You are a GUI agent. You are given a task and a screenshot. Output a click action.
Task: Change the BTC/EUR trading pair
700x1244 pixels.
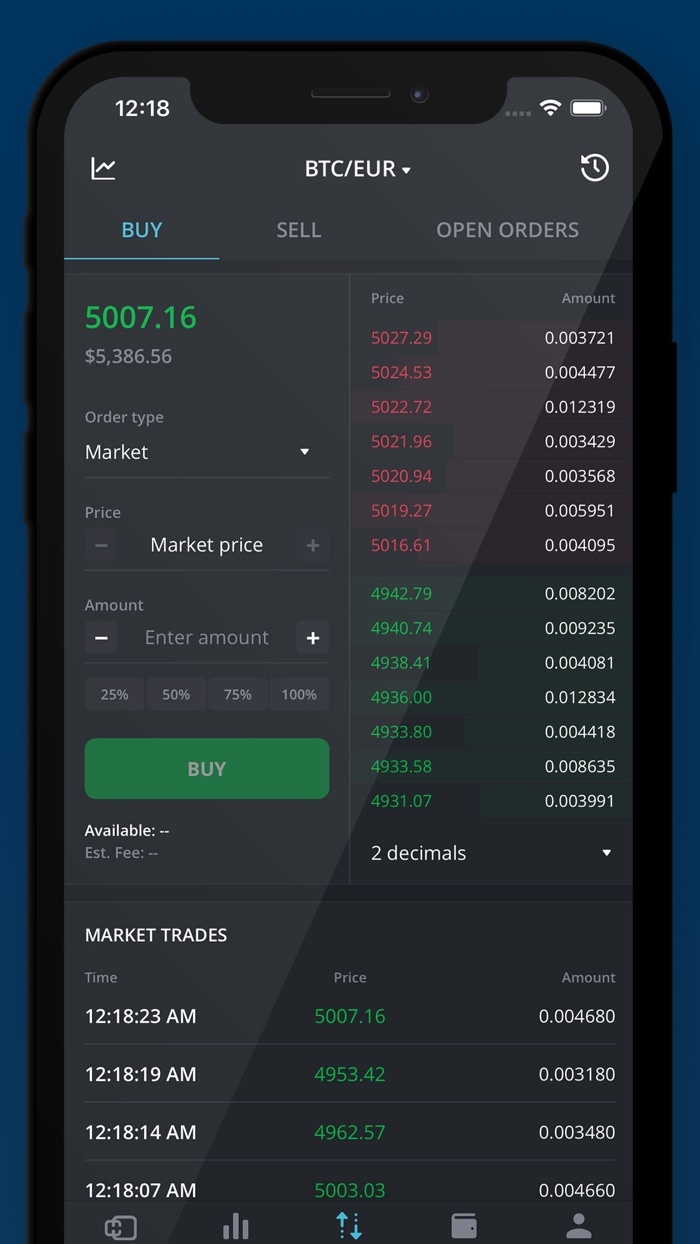(x=357, y=169)
